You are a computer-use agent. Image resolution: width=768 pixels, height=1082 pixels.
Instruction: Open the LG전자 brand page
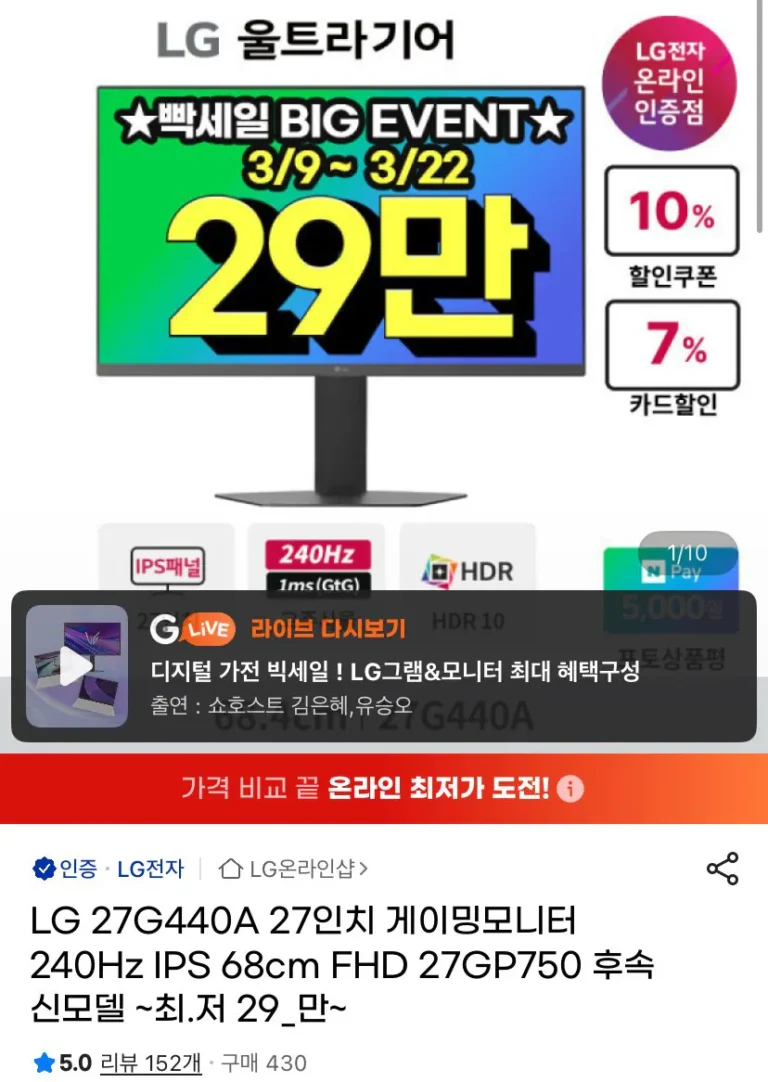151,869
